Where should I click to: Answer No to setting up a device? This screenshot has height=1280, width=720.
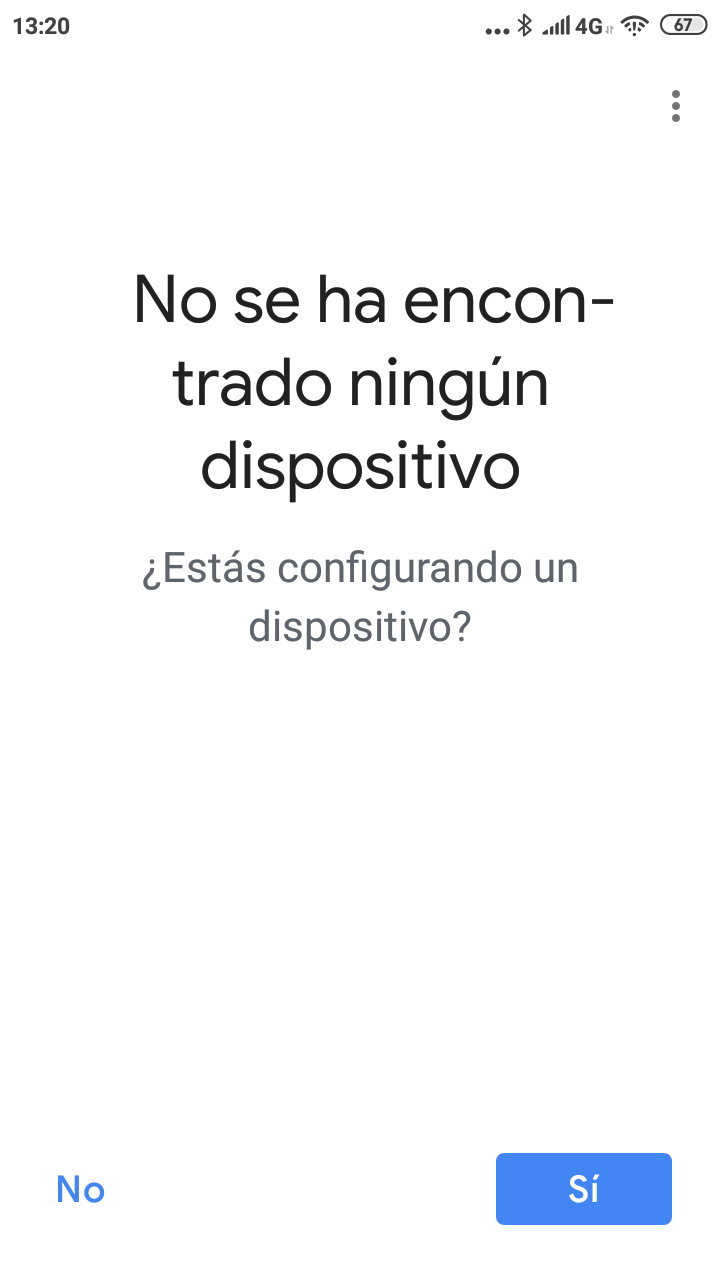81,1189
